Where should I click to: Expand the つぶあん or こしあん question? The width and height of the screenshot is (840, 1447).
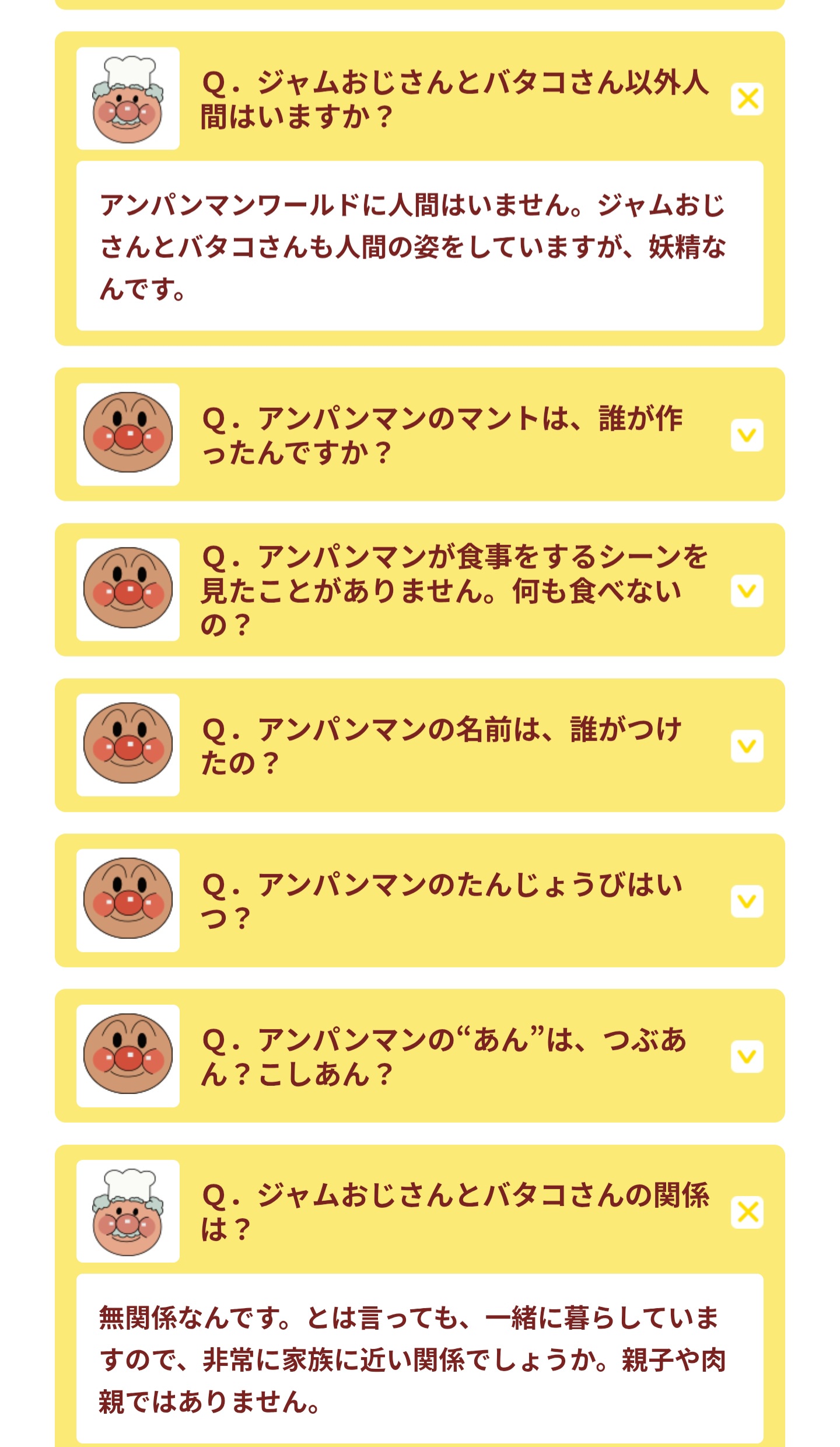pyautogui.click(x=747, y=1056)
